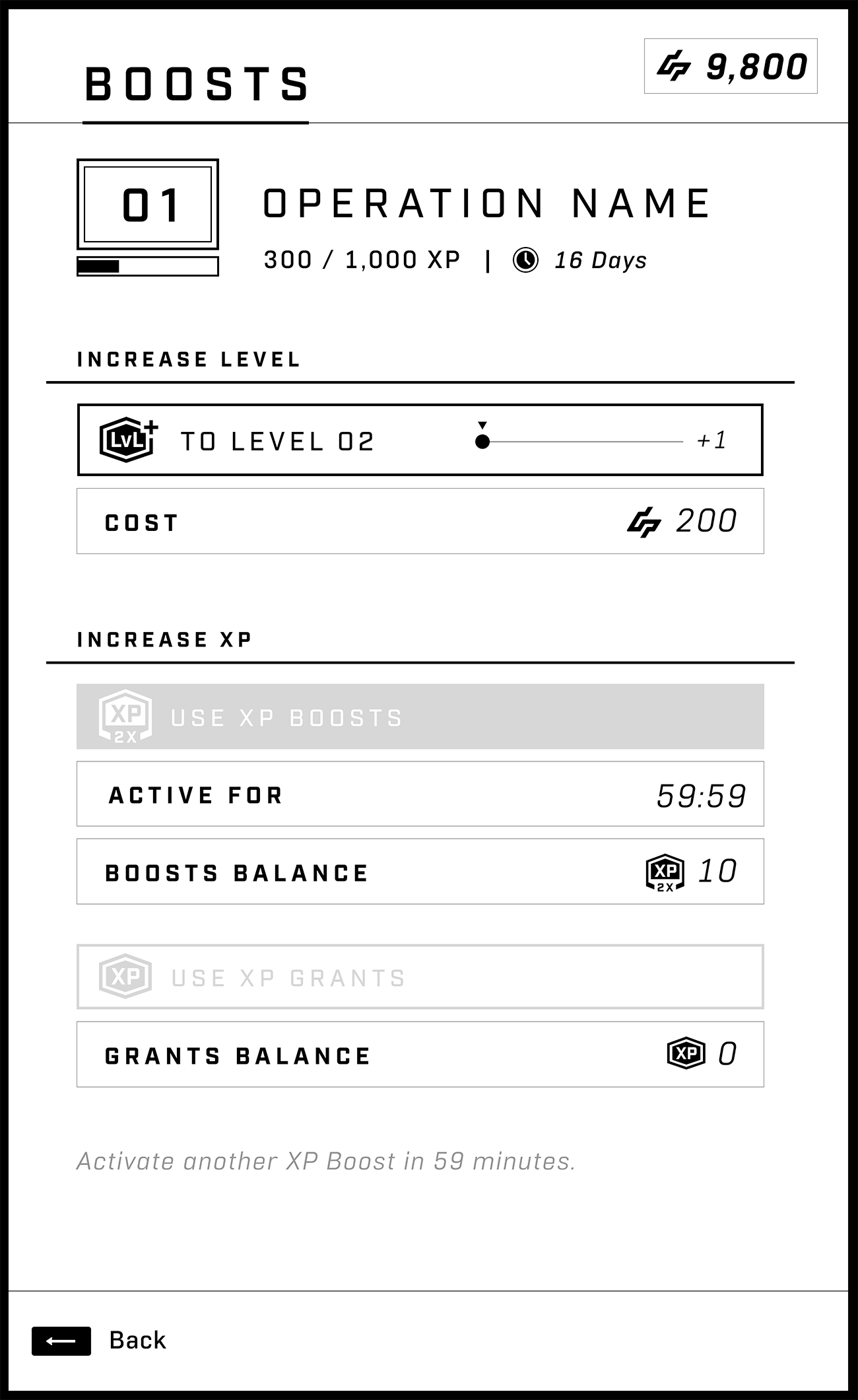This screenshot has width=858, height=1400.
Task: Go back using the Back arrow button
Action: tap(61, 1341)
